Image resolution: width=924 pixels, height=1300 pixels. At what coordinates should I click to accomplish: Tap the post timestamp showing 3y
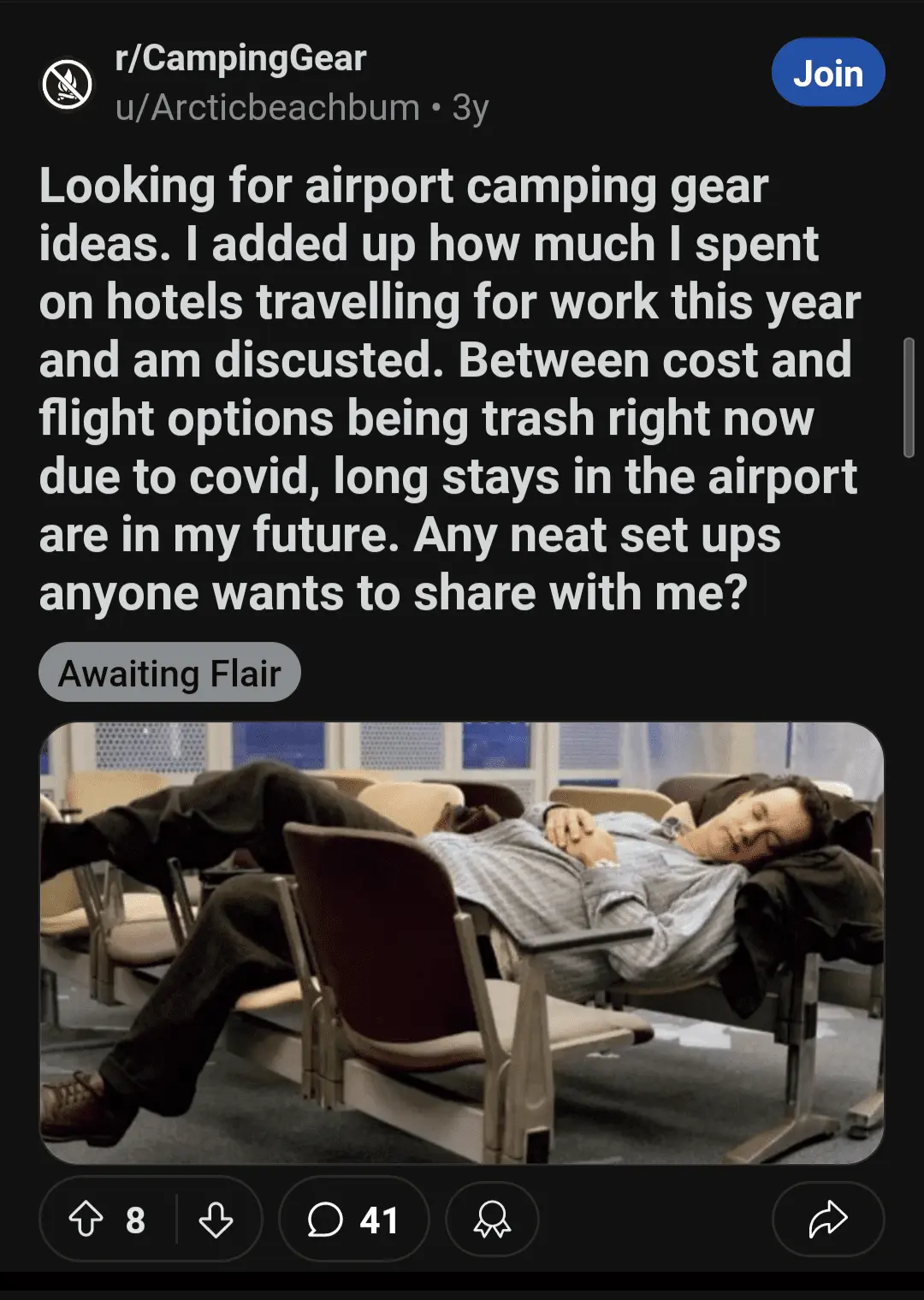click(469, 106)
